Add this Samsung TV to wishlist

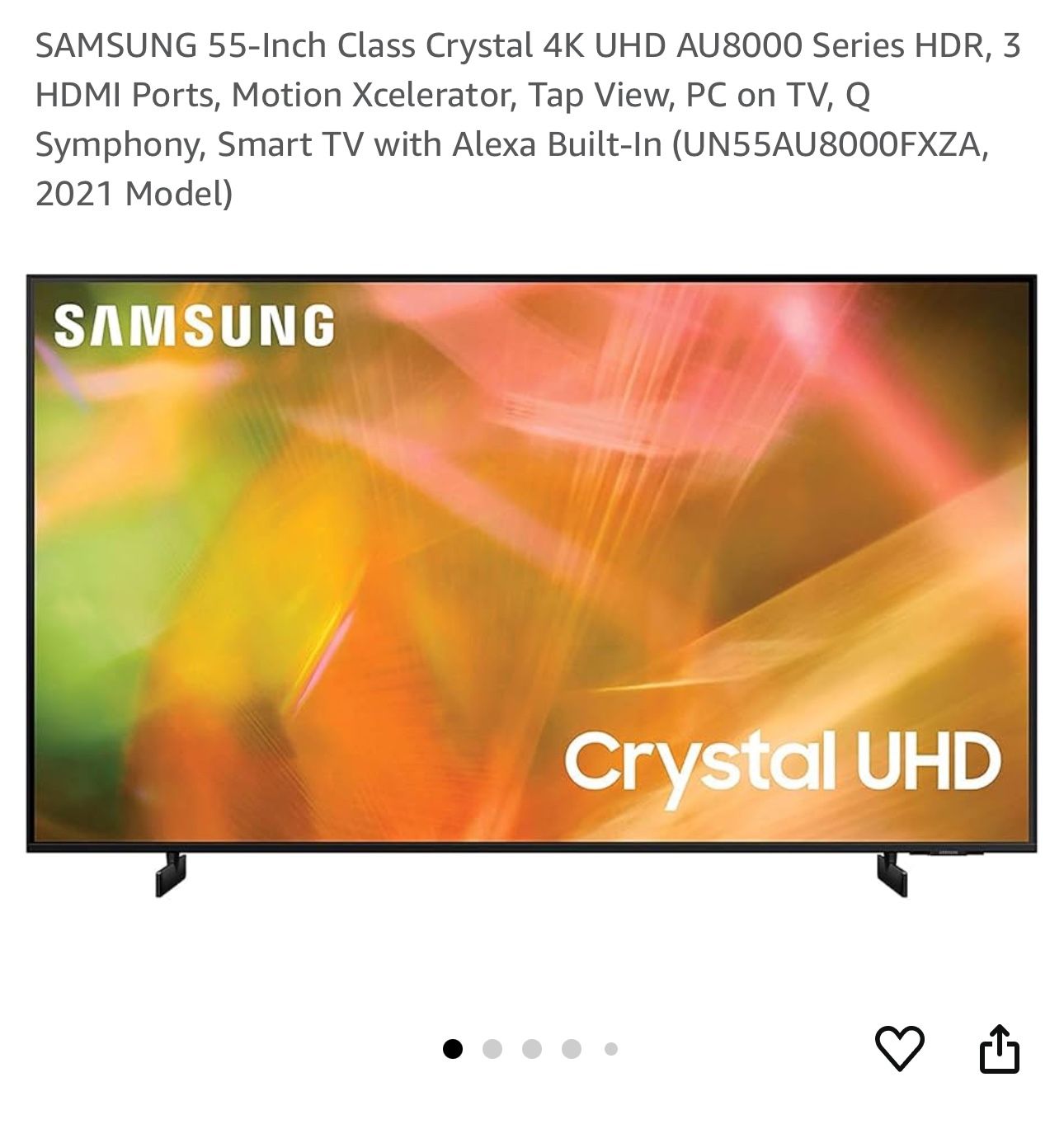[899, 1048]
